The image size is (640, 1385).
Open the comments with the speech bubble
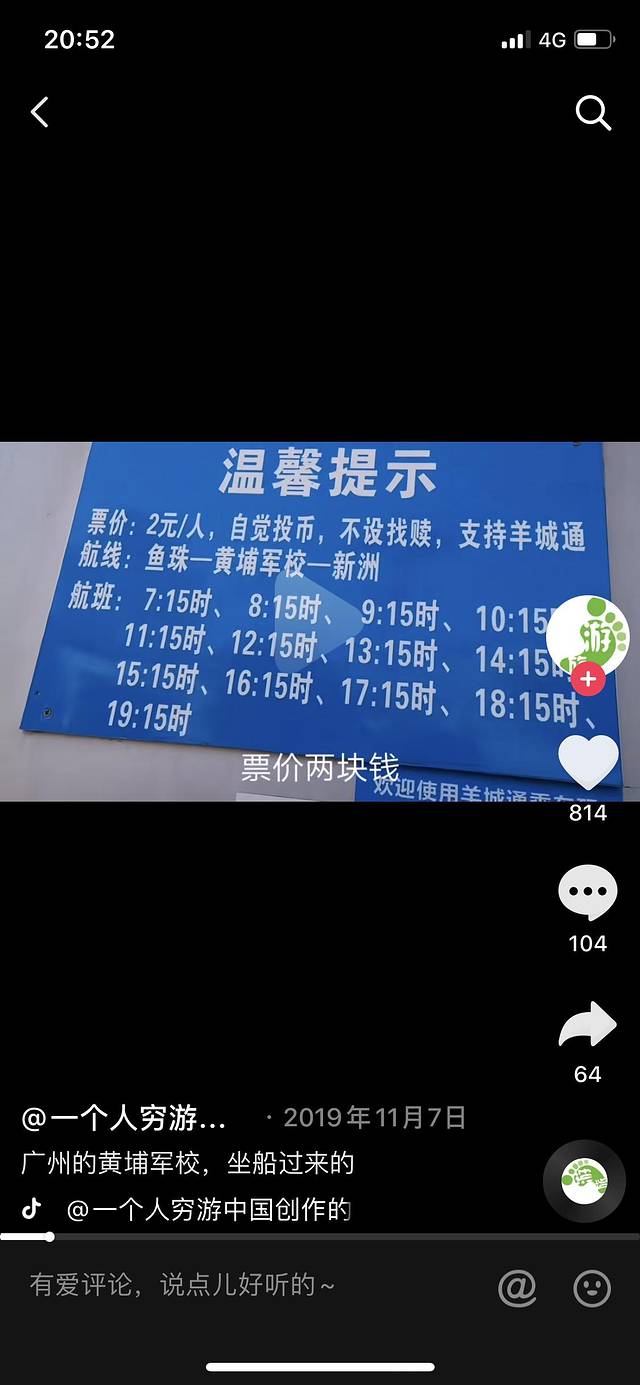(588, 893)
